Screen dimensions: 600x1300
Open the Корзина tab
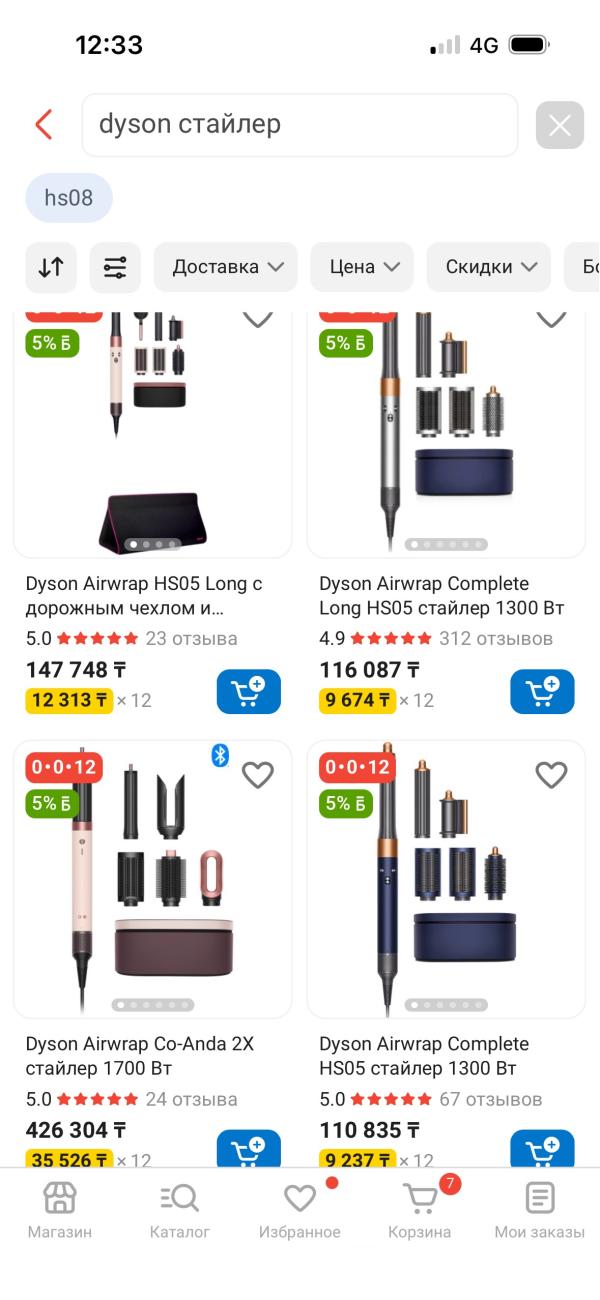pos(420,1210)
